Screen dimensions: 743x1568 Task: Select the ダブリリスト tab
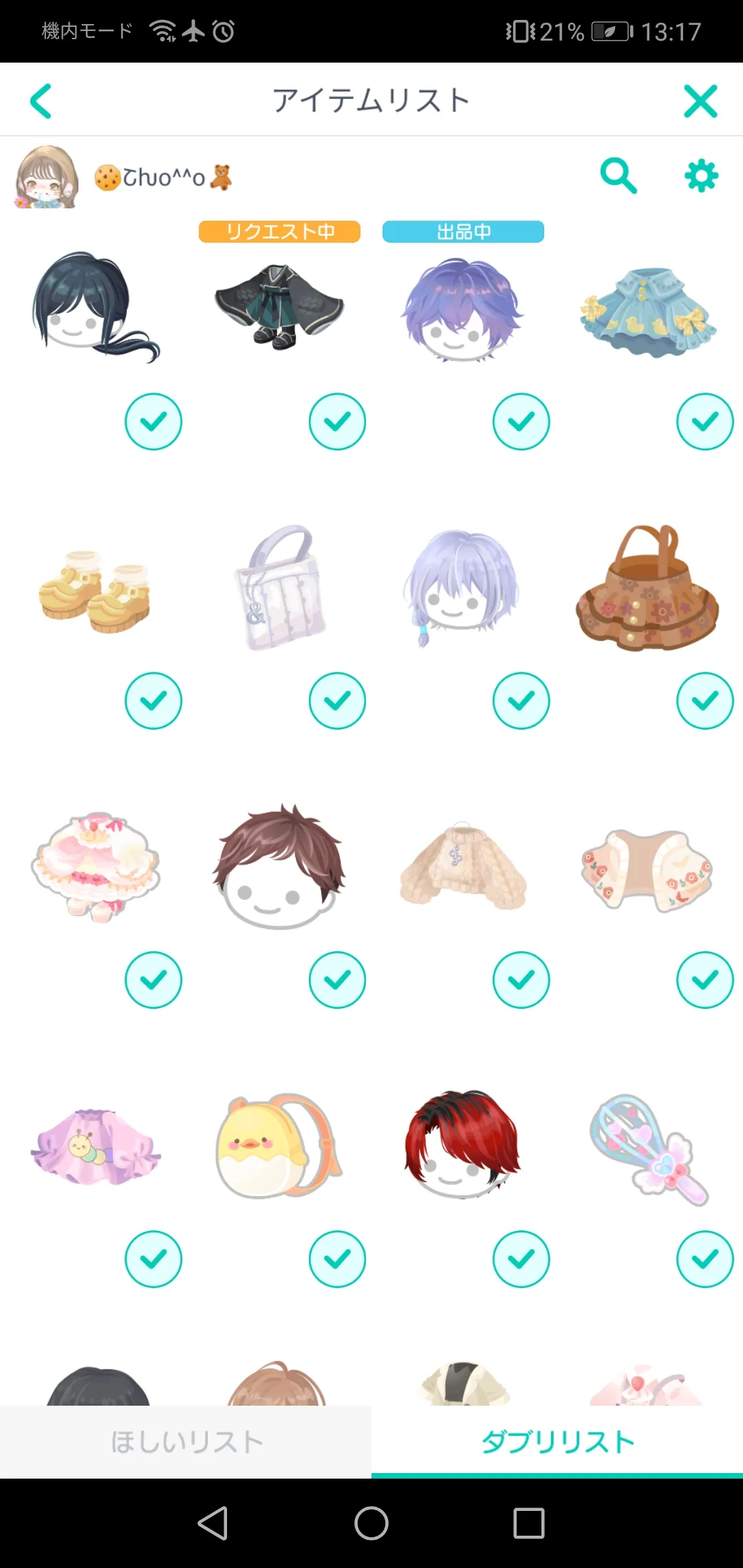[557, 1441]
